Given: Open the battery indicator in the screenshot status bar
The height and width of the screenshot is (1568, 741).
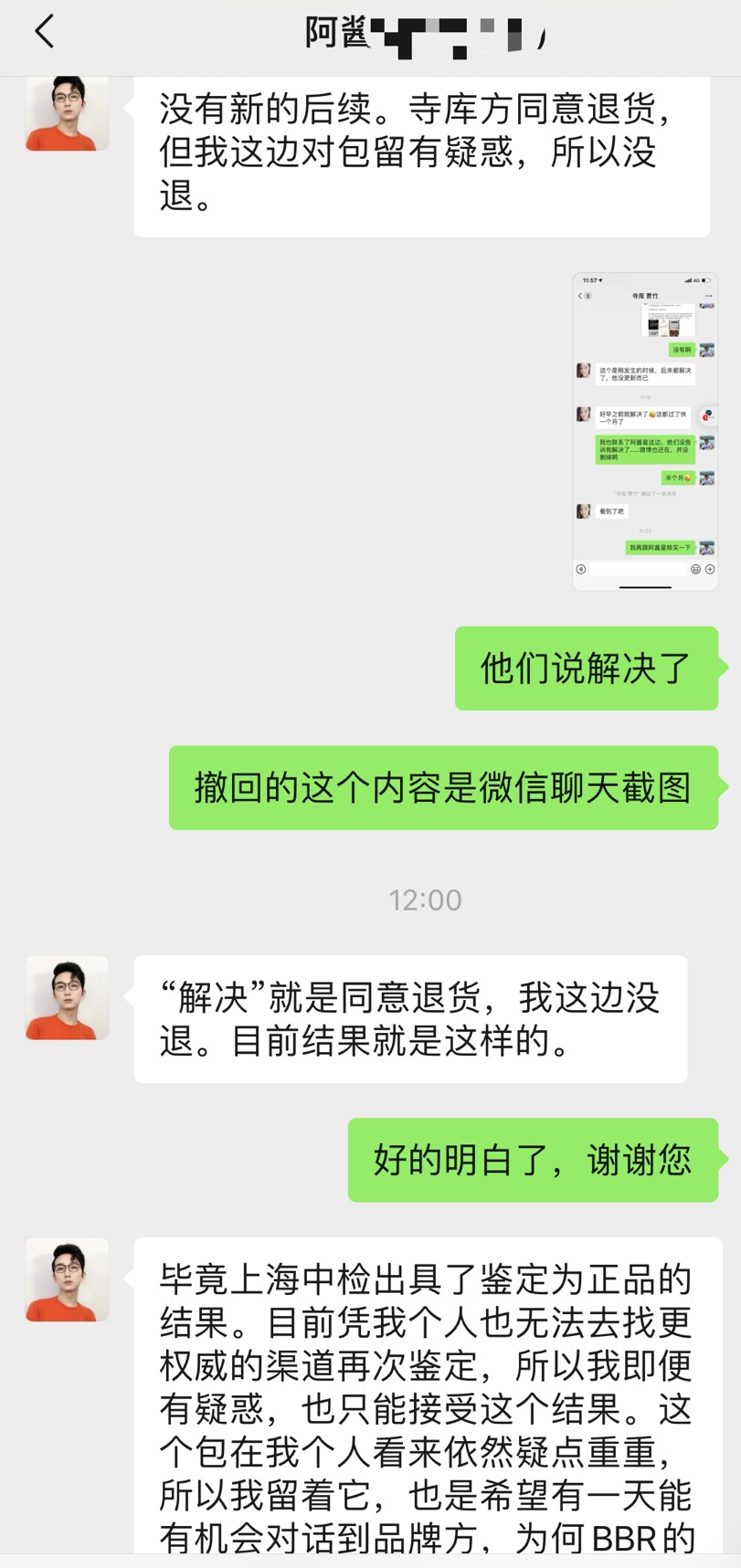Looking at the screenshot, I should pyautogui.click(x=705, y=281).
